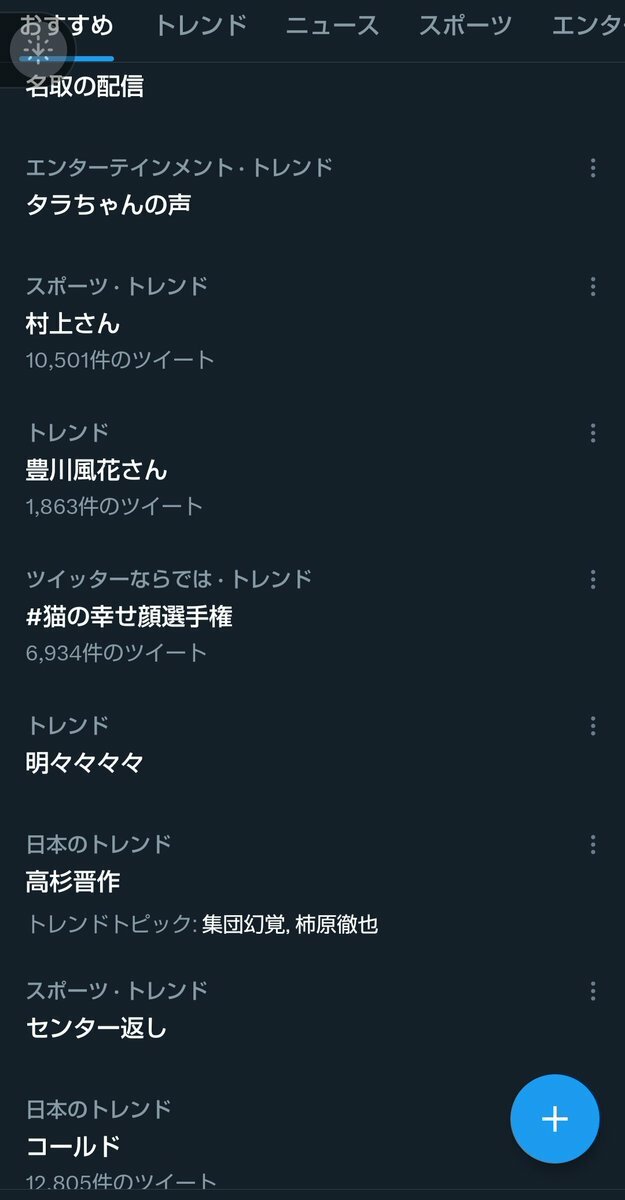This screenshot has height=1200, width=625.
Task: Open more options for 豊川風花さん
Action: click(x=593, y=433)
